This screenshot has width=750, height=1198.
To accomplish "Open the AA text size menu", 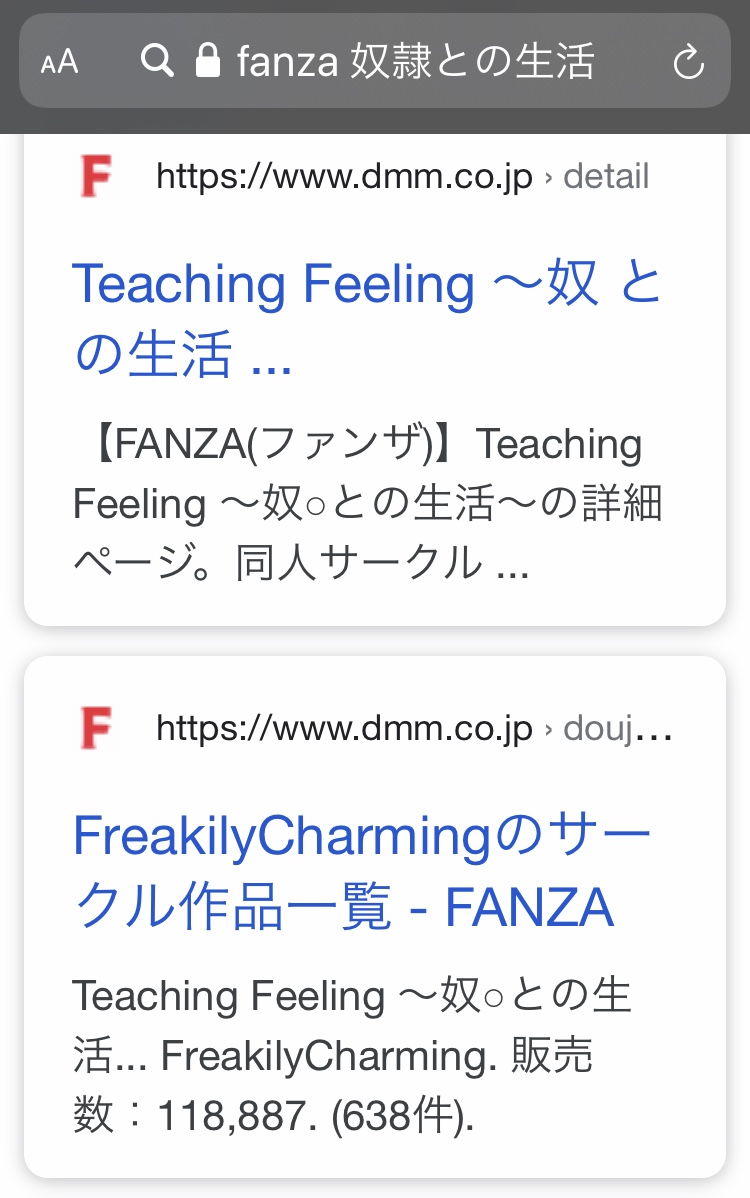I will (59, 62).
